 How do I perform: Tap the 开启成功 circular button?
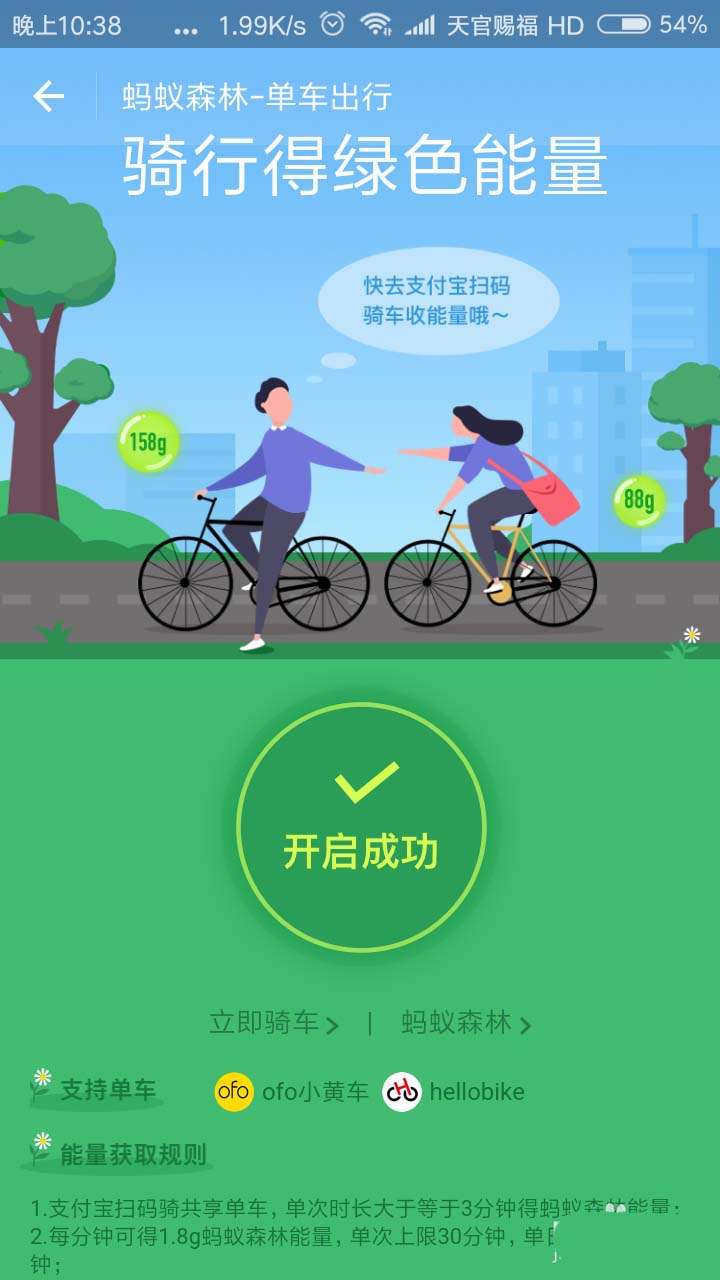tap(361, 827)
